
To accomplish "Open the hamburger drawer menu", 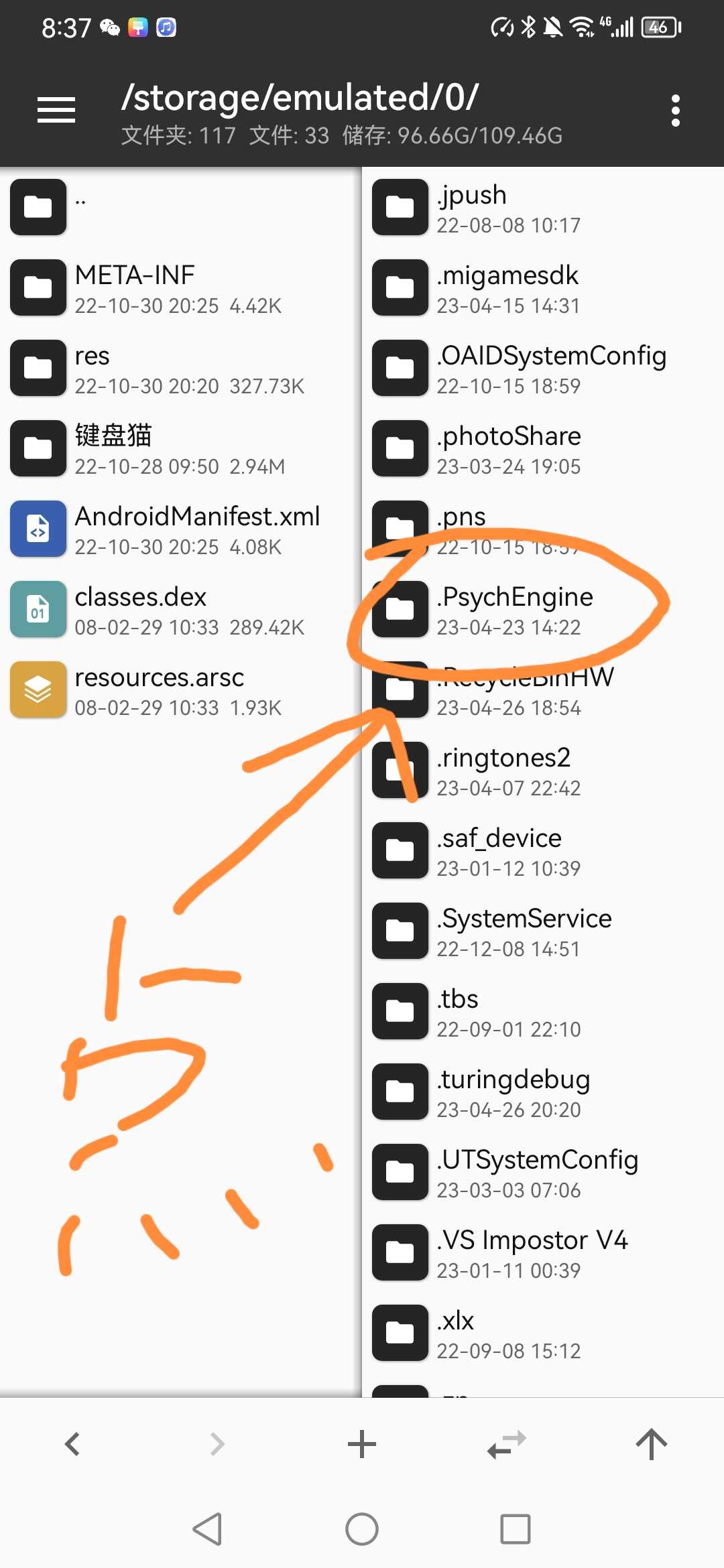I will click(56, 110).
